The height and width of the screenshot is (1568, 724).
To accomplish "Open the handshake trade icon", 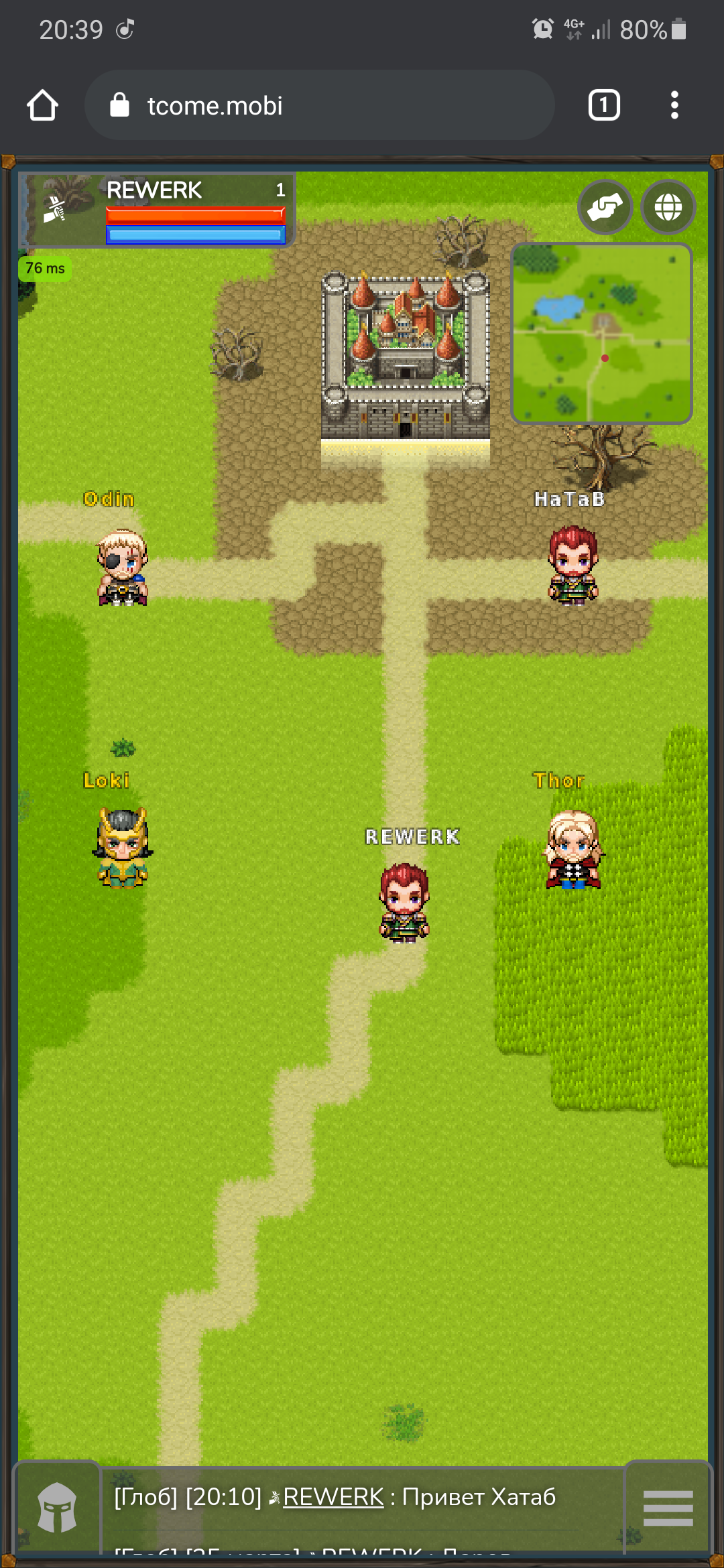I will pos(605,207).
